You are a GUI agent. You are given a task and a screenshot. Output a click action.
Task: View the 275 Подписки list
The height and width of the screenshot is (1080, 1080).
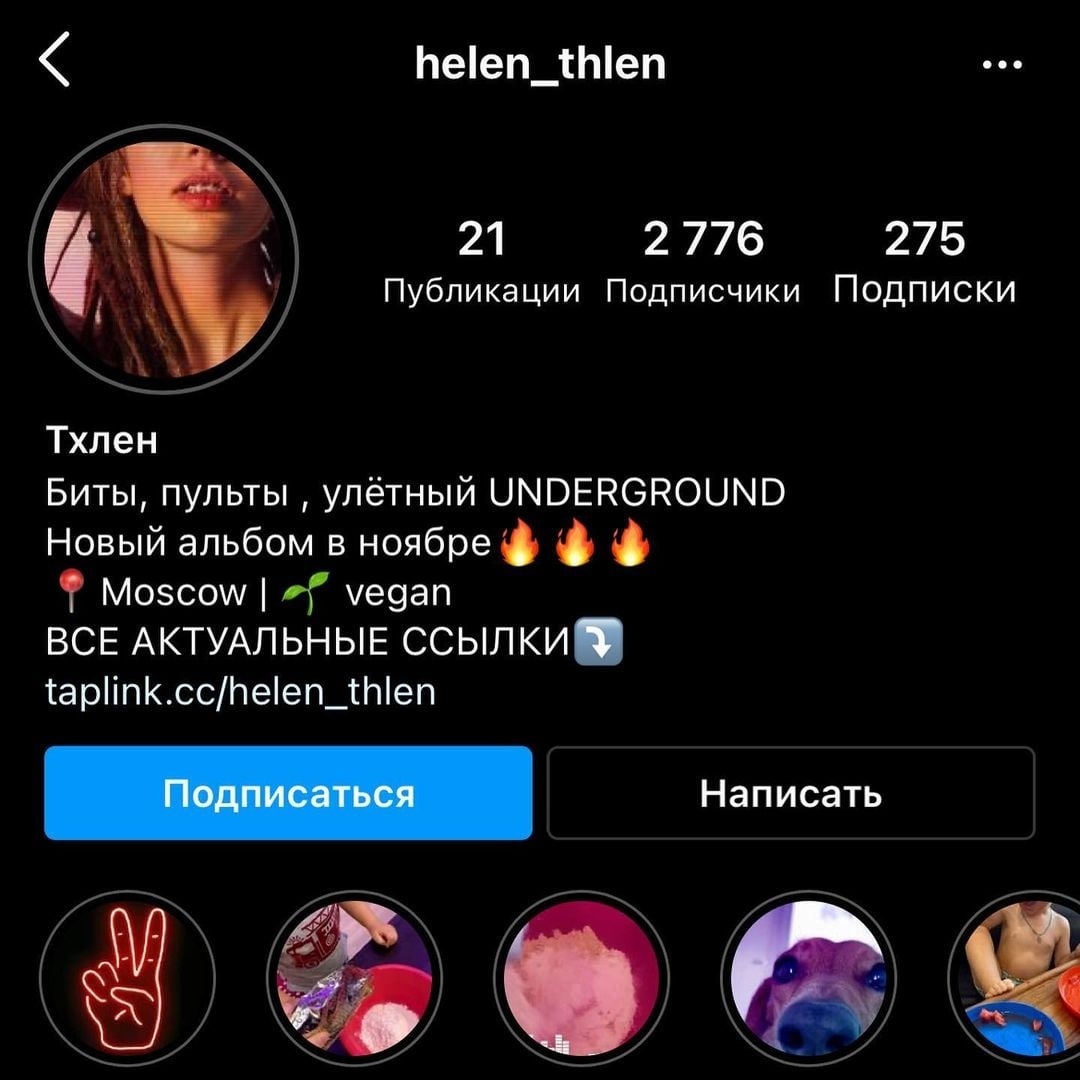(x=924, y=262)
